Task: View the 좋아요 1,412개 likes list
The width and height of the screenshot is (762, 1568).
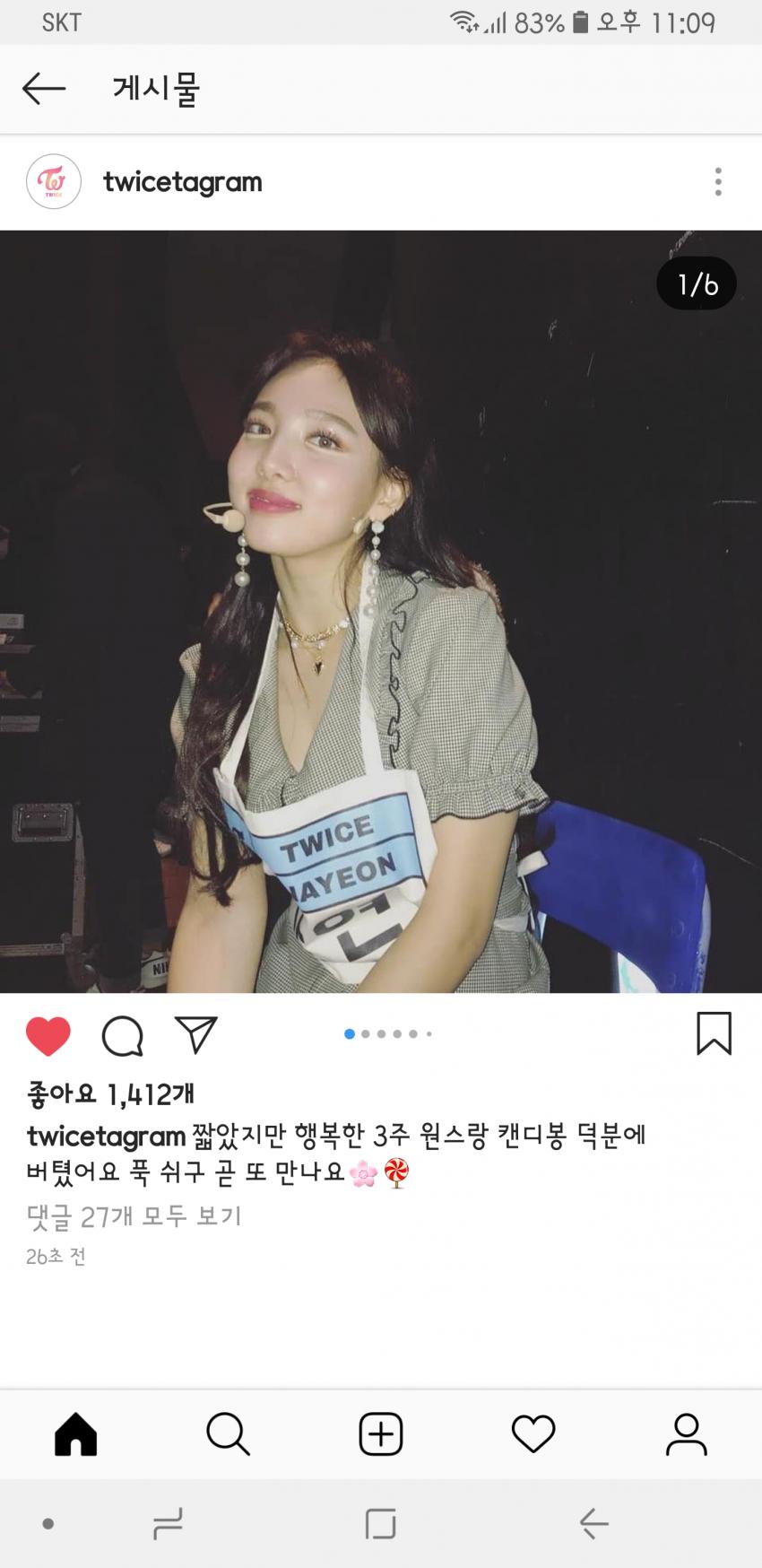Action: coord(111,1094)
